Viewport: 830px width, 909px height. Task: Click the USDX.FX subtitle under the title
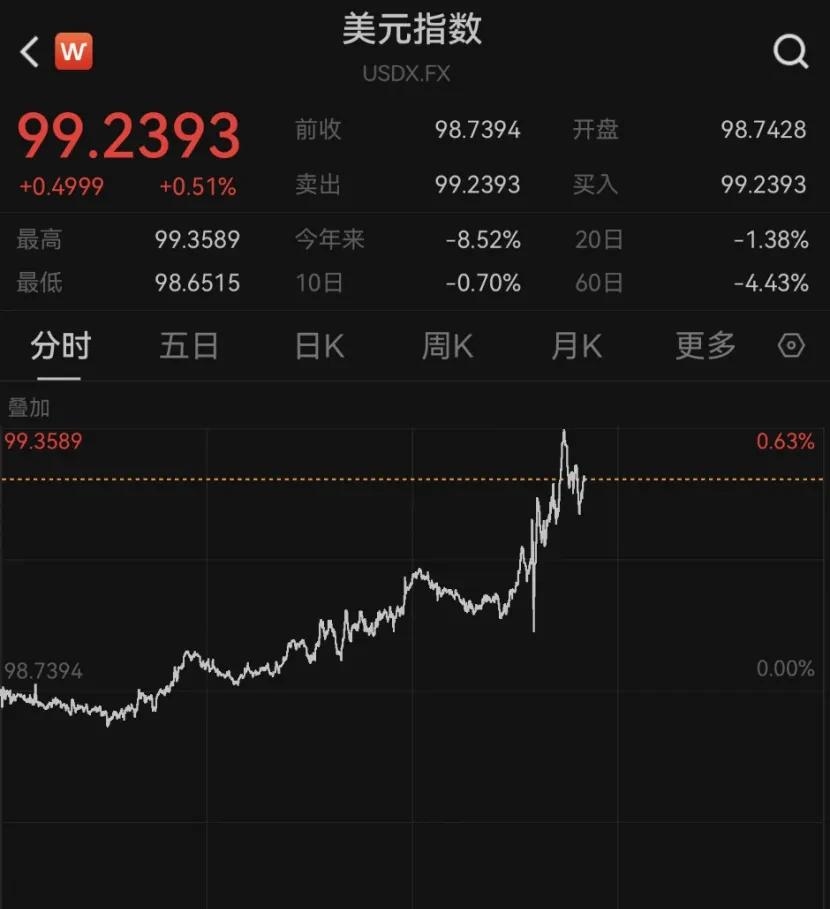(406, 73)
